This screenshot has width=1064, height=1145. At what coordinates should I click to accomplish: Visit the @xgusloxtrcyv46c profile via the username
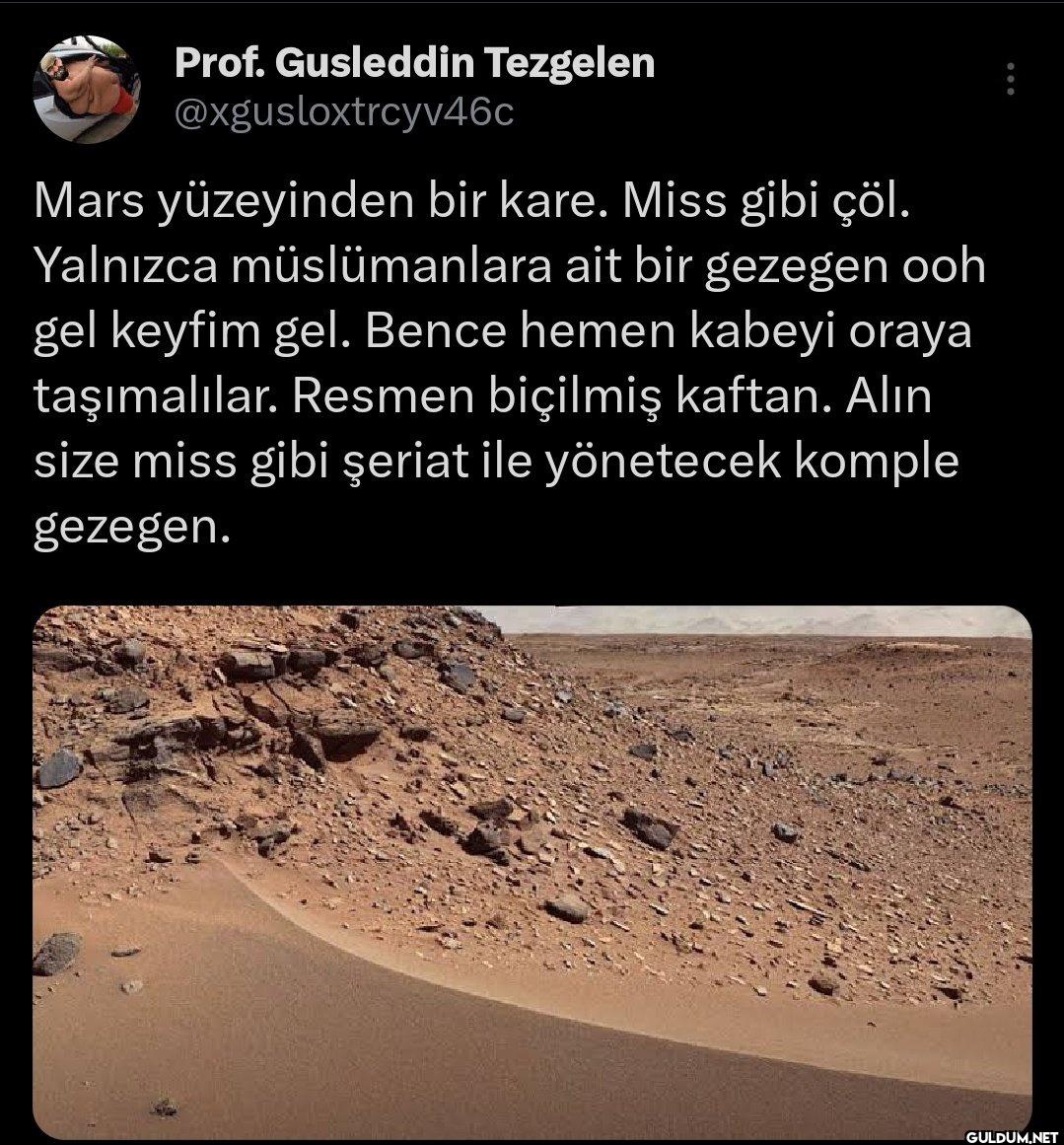[344, 113]
